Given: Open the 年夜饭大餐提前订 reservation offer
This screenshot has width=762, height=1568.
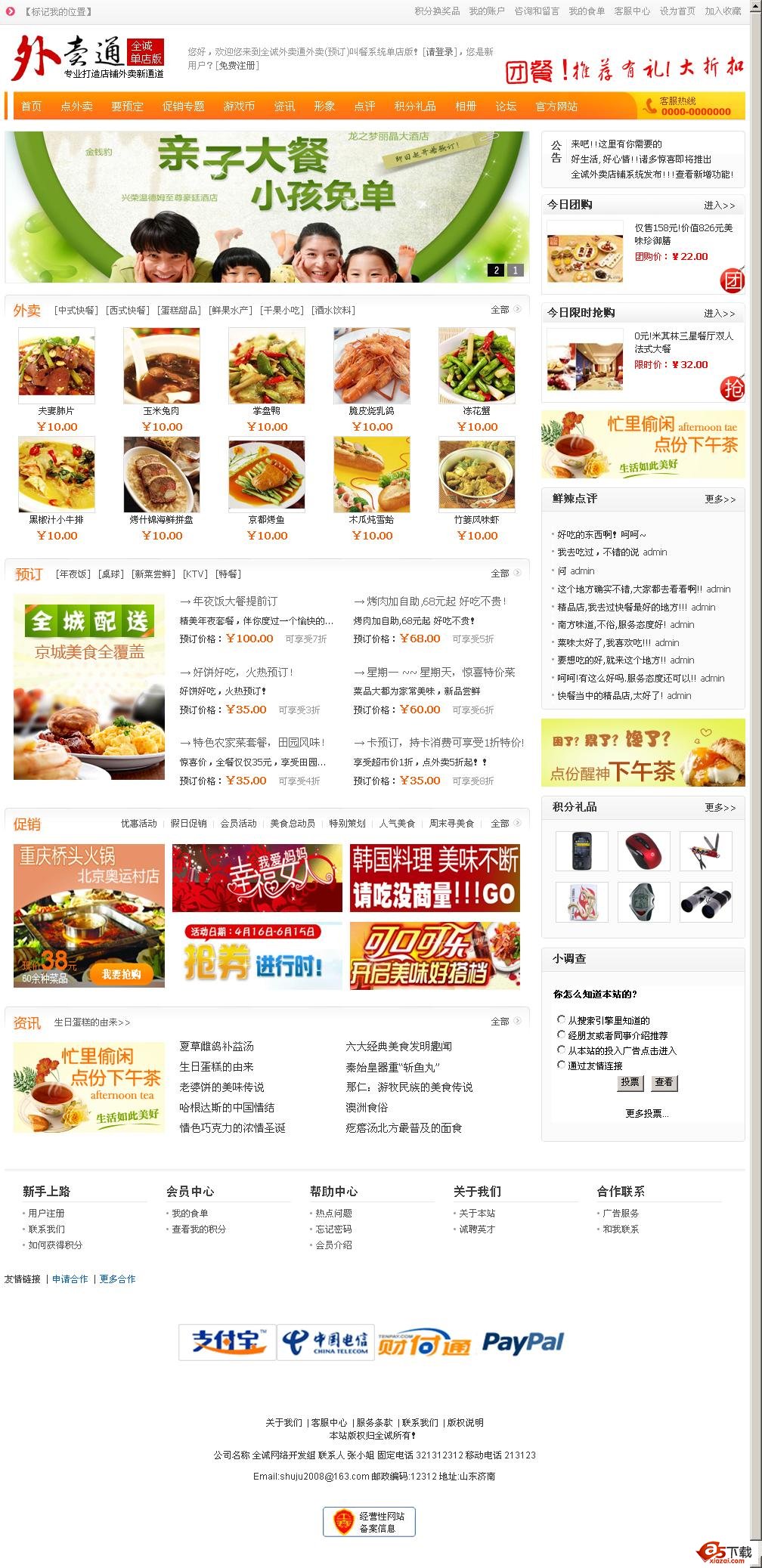Looking at the screenshot, I should pyautogui.click(x=234, y=602).
